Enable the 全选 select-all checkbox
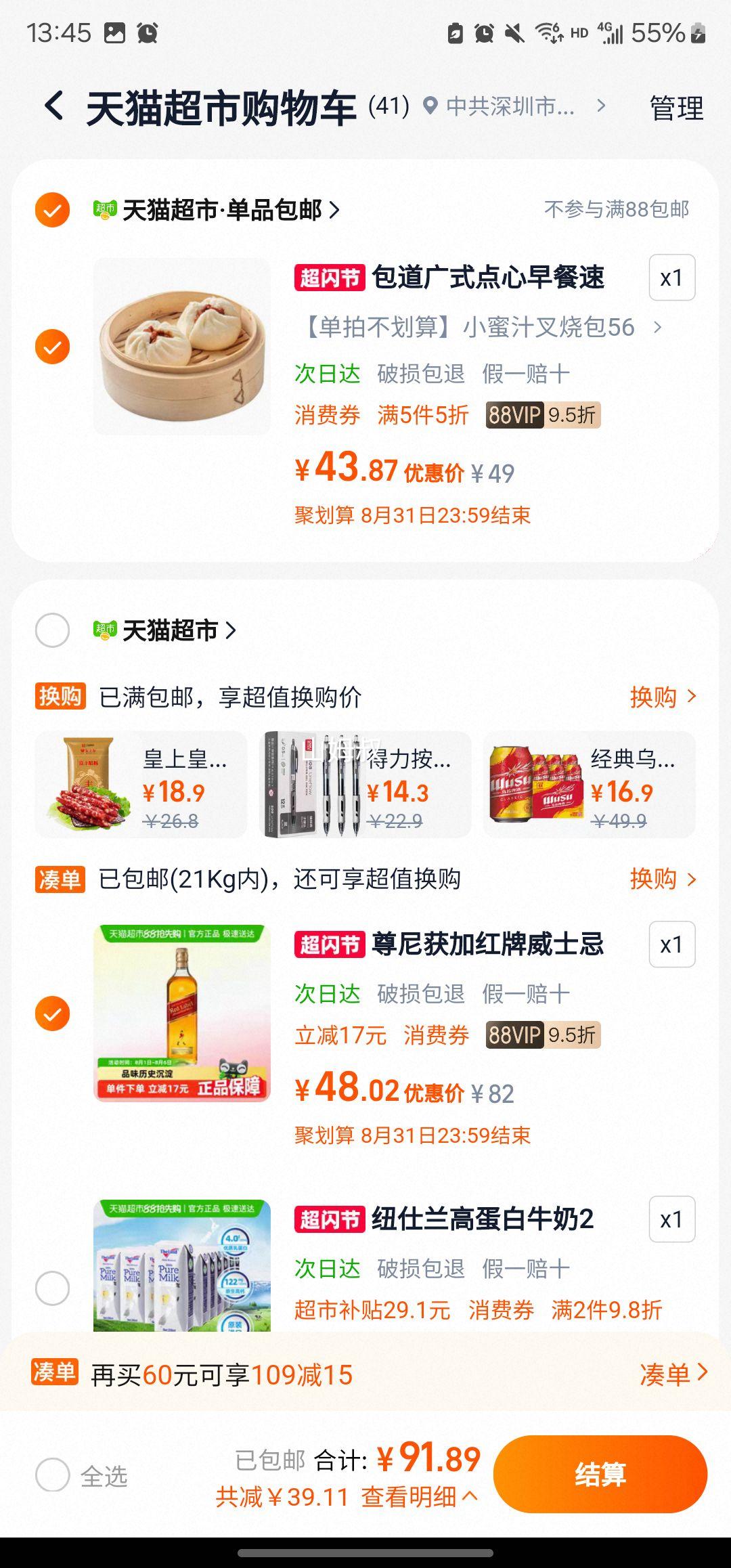The image size is (731, 1568). coord(54,1473)
